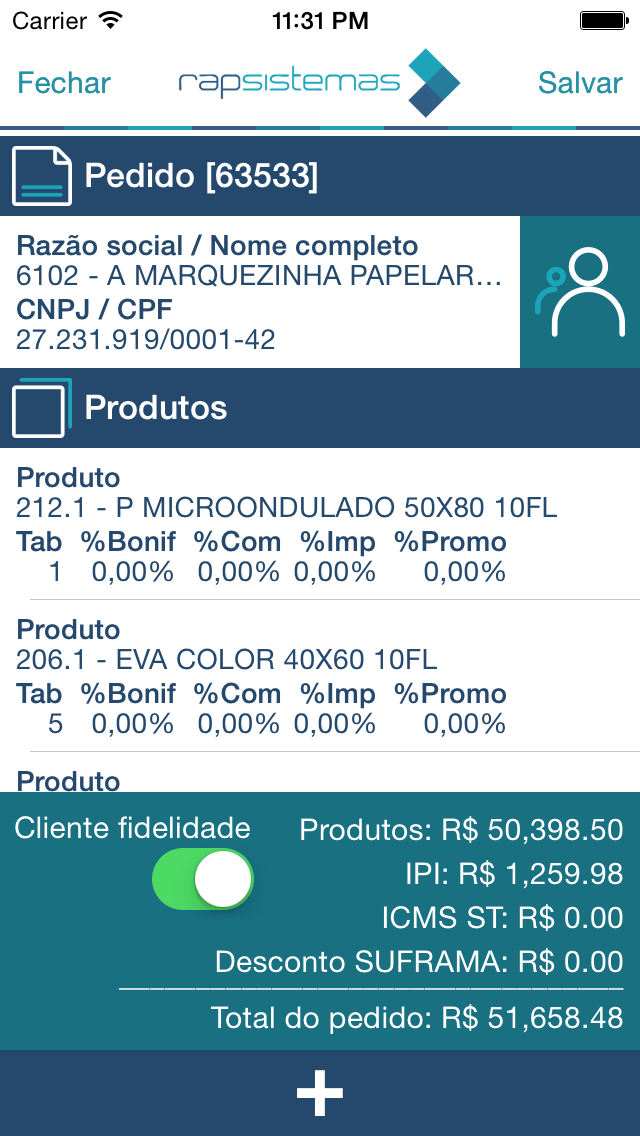Tap Fechar to close the order

point(64,83)
